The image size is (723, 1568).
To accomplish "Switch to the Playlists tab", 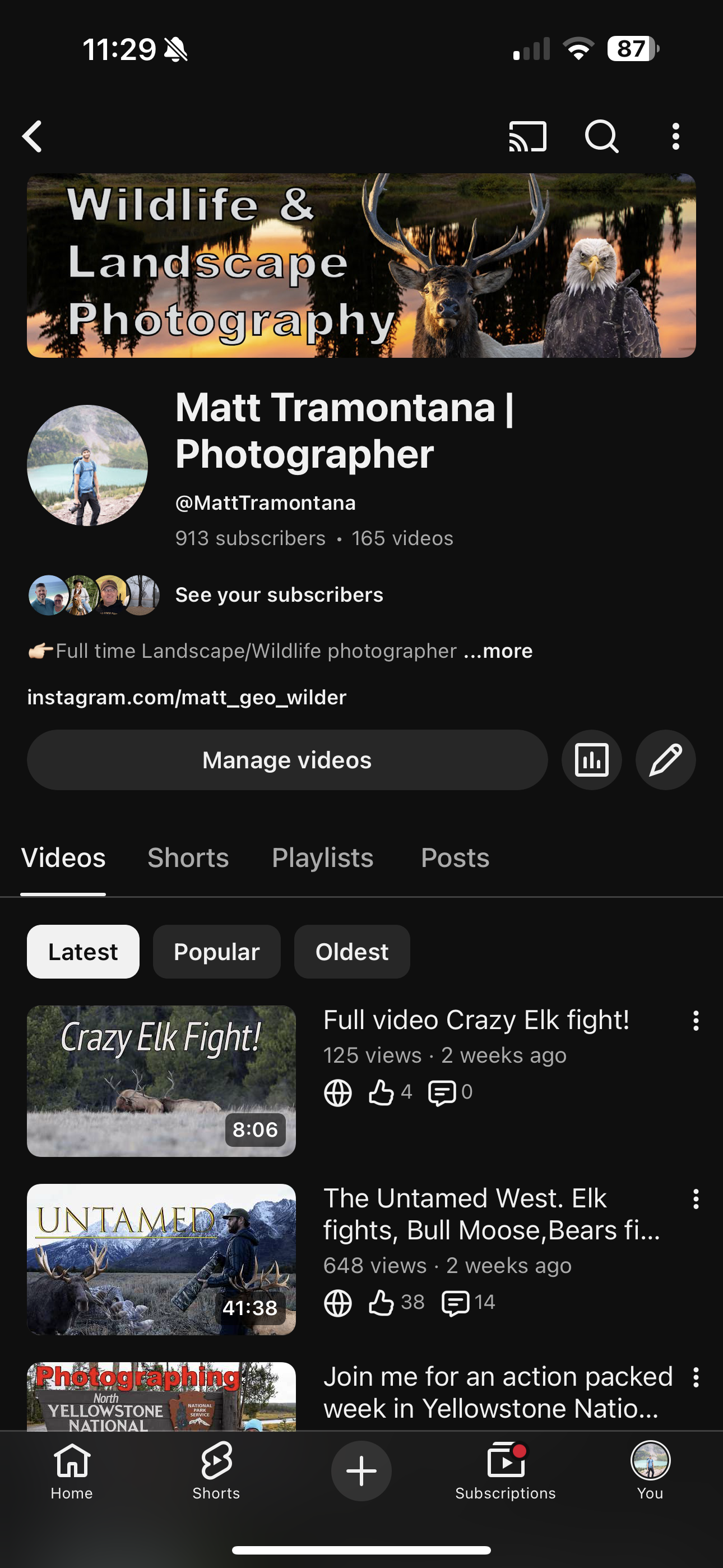I will click(323, 857).
